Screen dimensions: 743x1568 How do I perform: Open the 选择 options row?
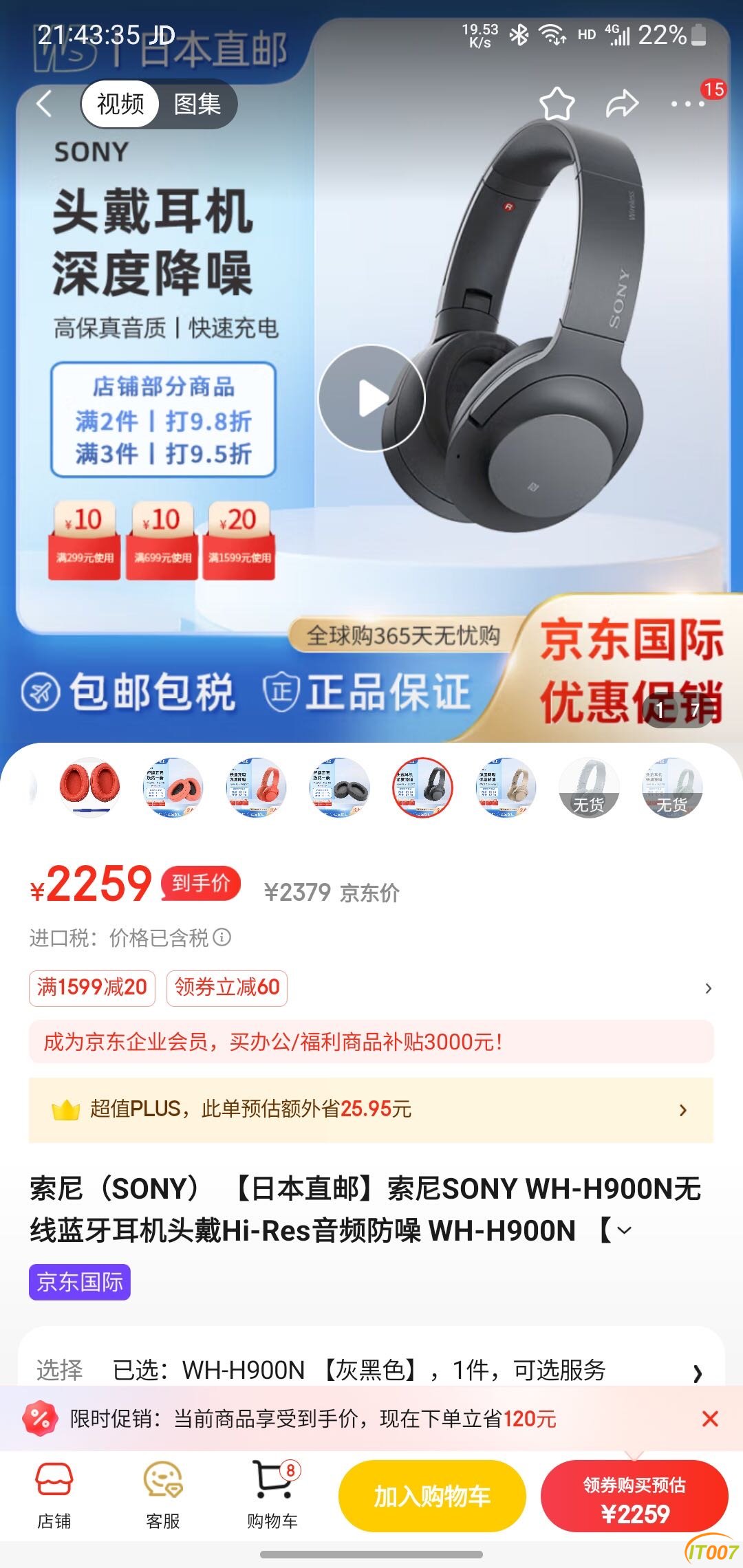tap(371, 1370)
